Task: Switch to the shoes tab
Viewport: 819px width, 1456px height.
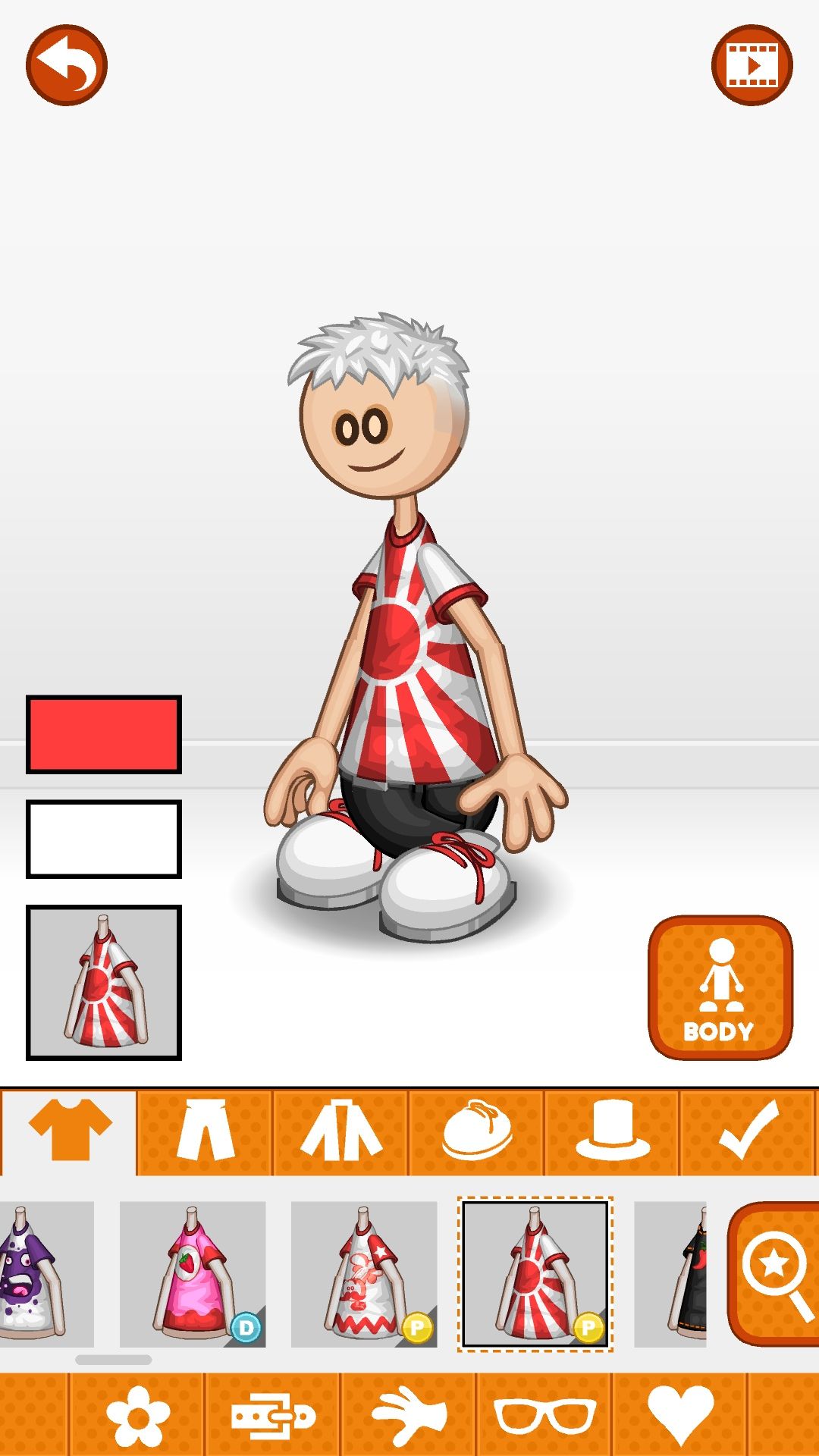Action: pyautogui.click(x=476, y=1131)
